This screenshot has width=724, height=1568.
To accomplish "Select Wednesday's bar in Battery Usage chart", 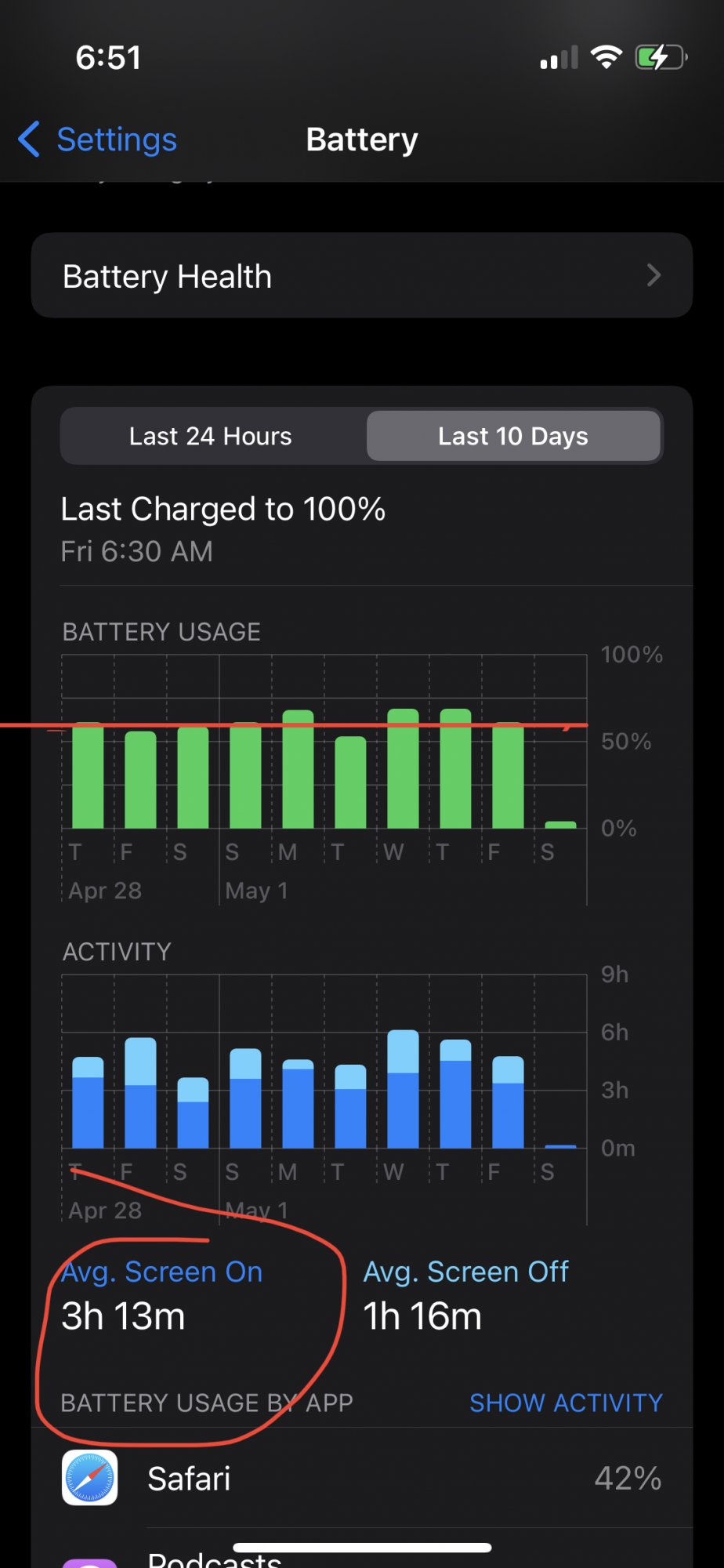I will tap(403, 769).
